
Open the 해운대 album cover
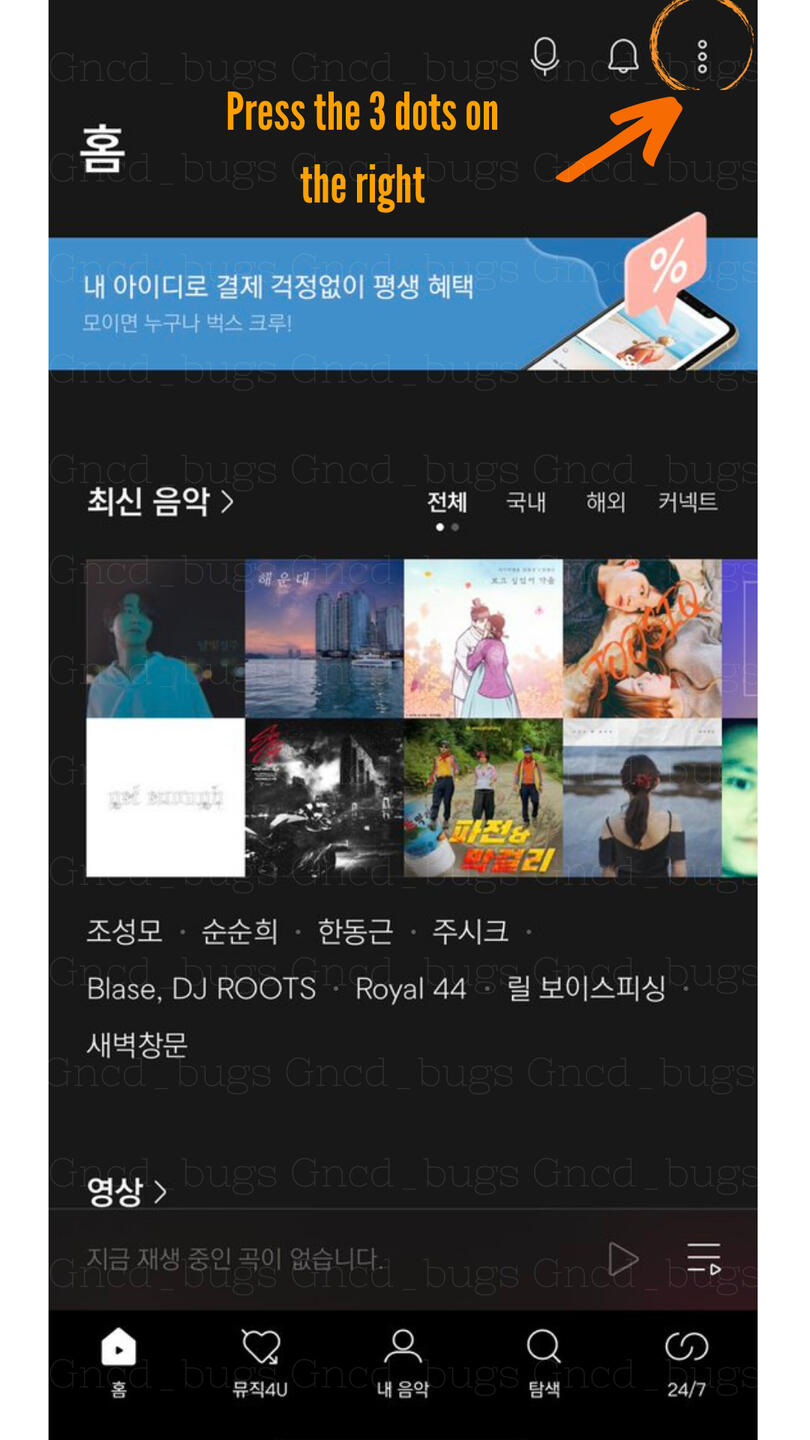click(x=324, y=638)
